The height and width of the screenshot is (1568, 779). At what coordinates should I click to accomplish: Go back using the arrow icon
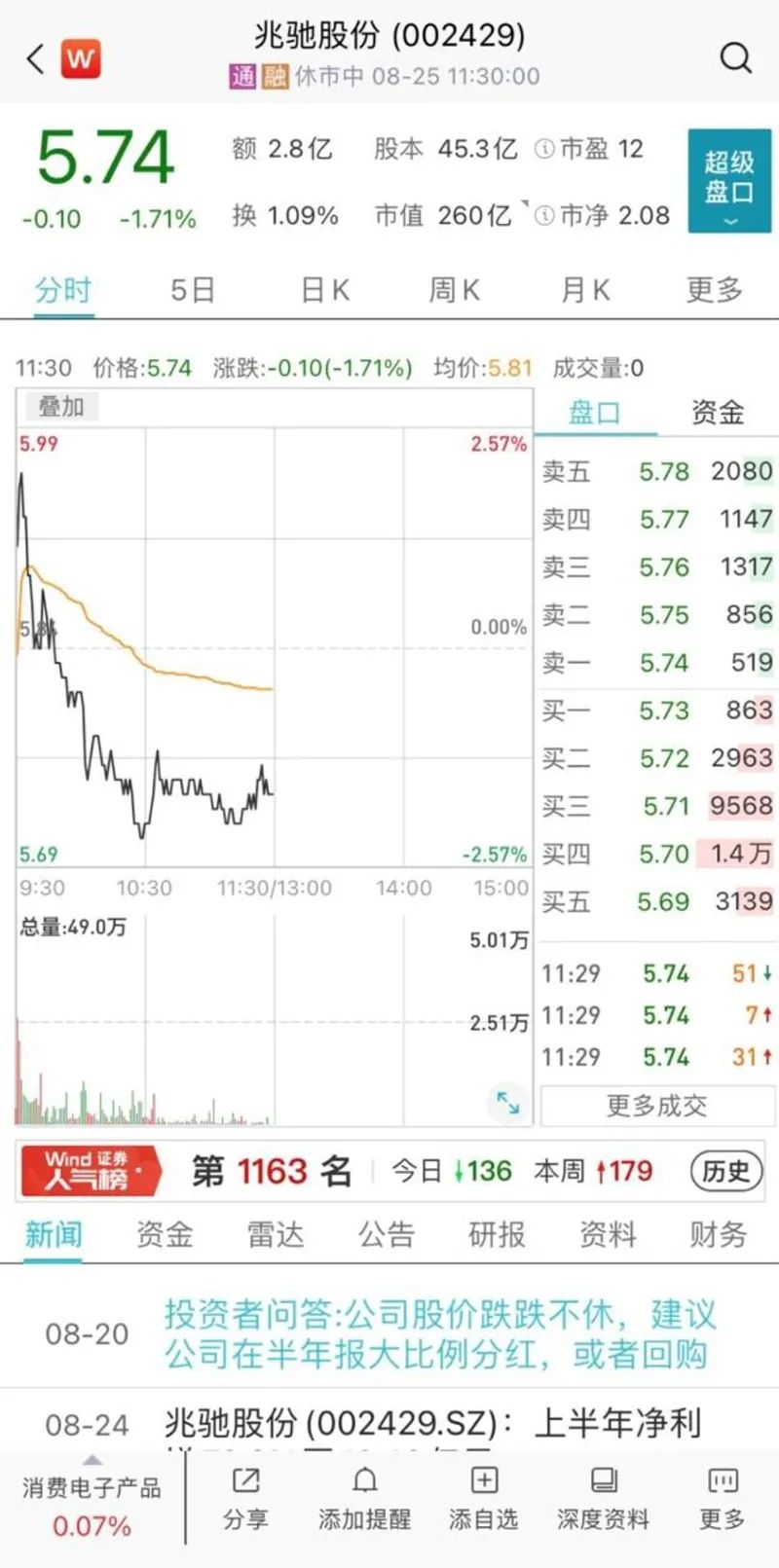tap(36, 59)
